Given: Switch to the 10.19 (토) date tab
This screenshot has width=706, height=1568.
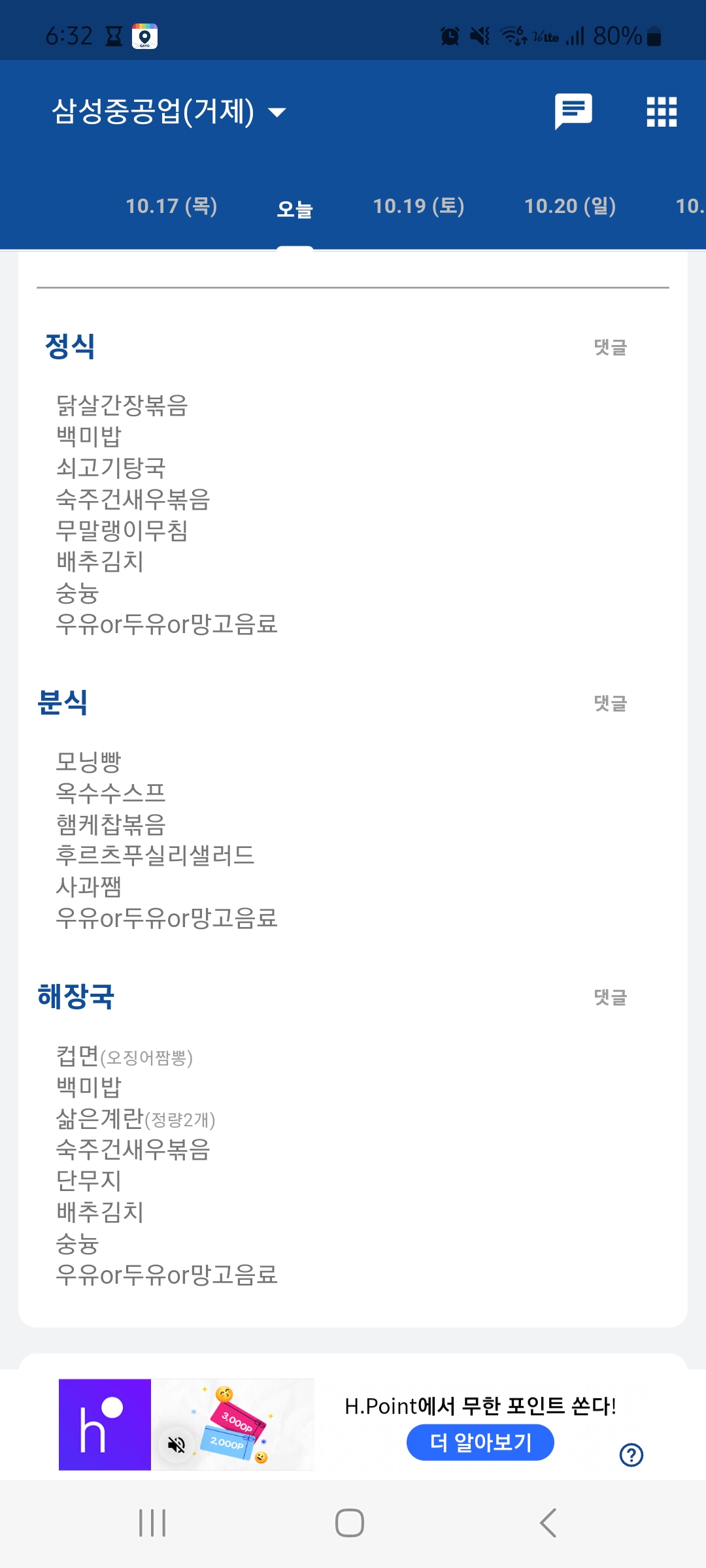Looking at the screenshot, I should point(418,206).
